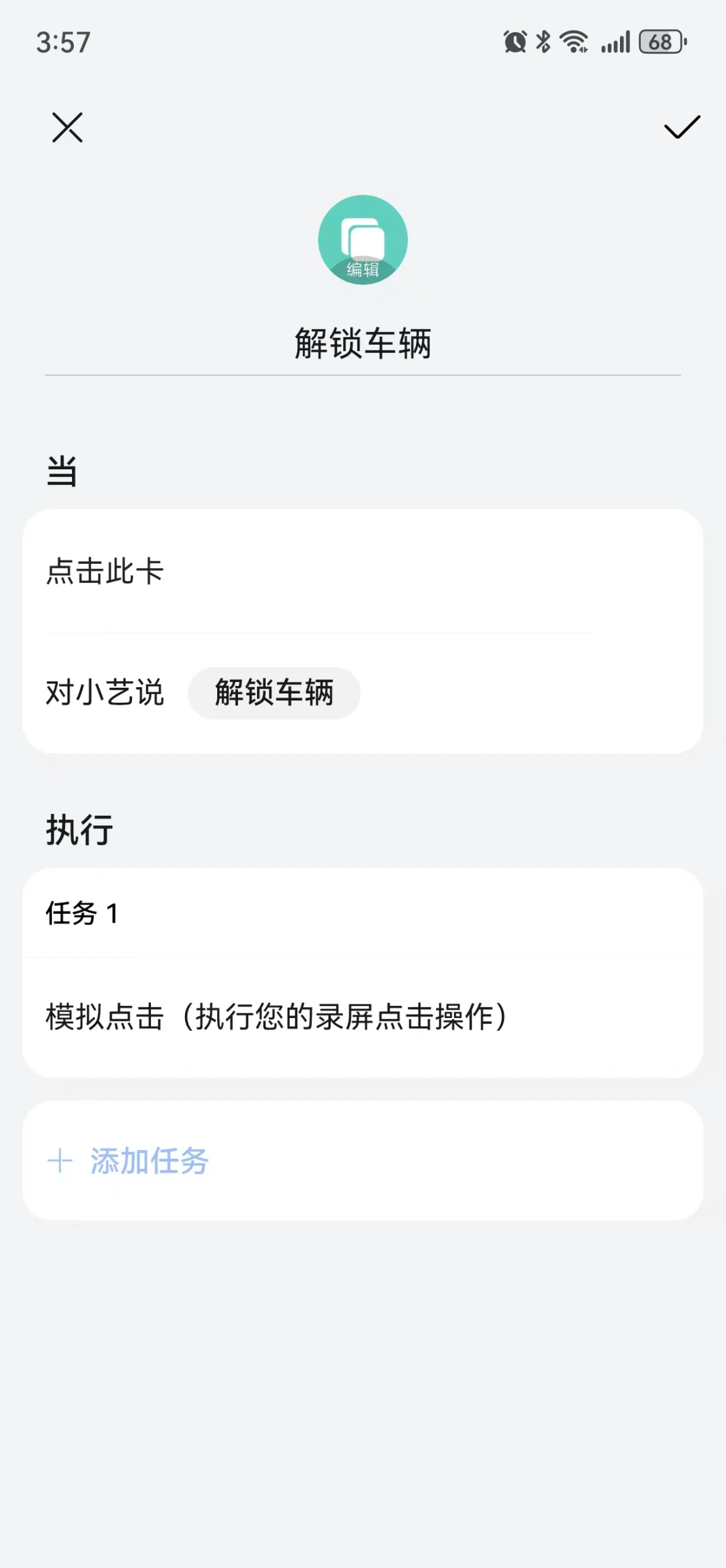Edit the green scene icon
726x1568 pixels.
pos(363,240)
